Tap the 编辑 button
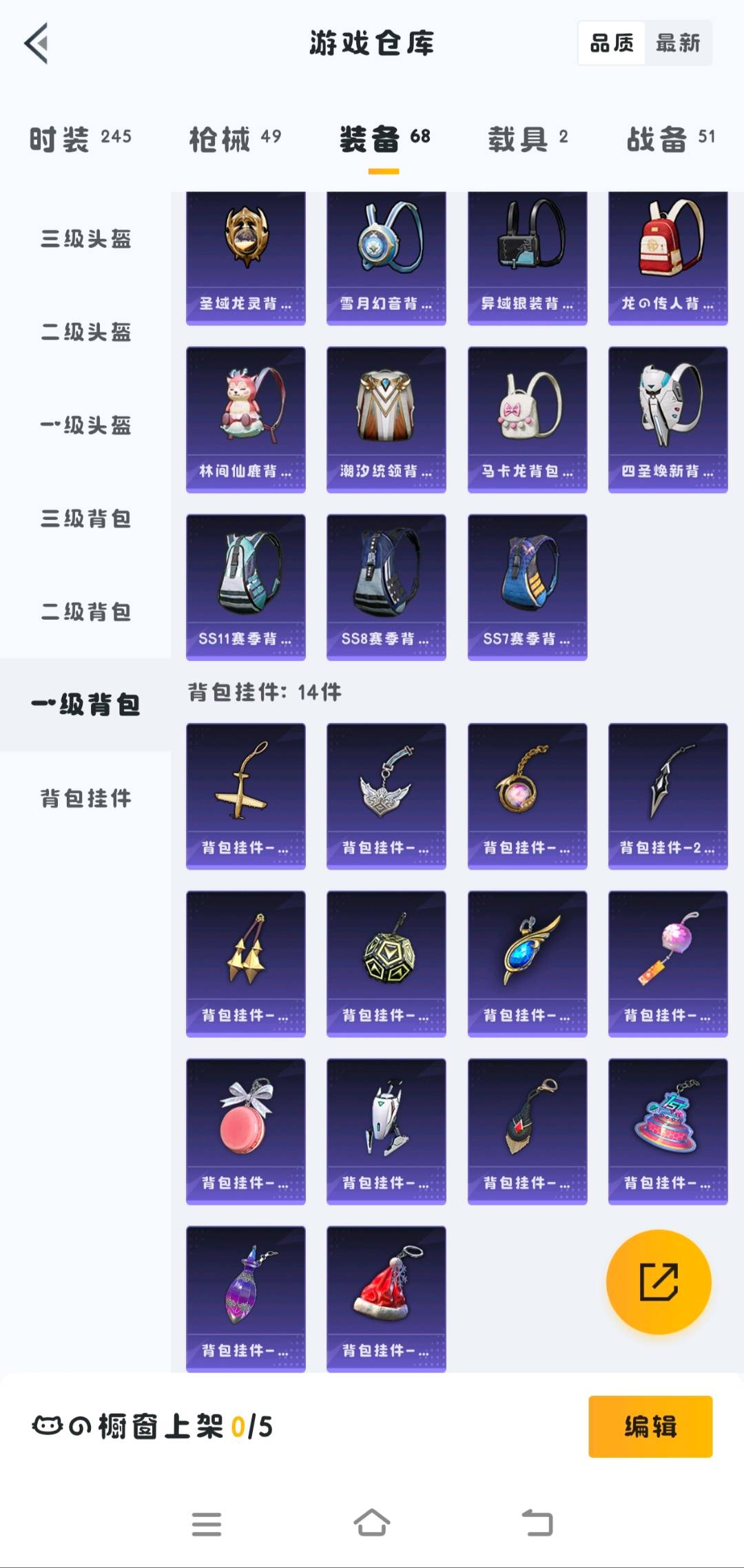 (650, 1426)
